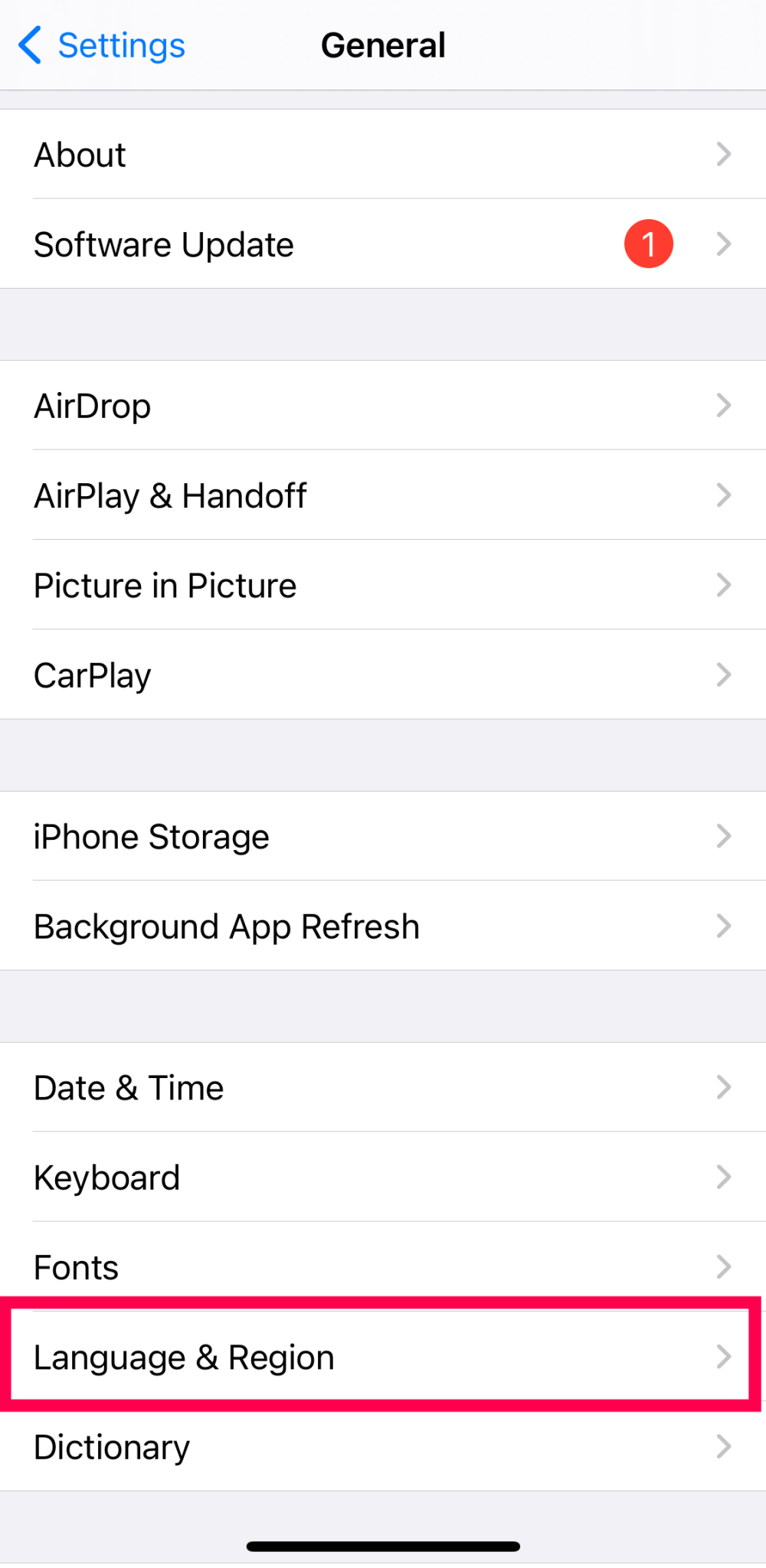The image size is (766, 1568).
Task: Select Language & Region
Action: pos(383,1357)
